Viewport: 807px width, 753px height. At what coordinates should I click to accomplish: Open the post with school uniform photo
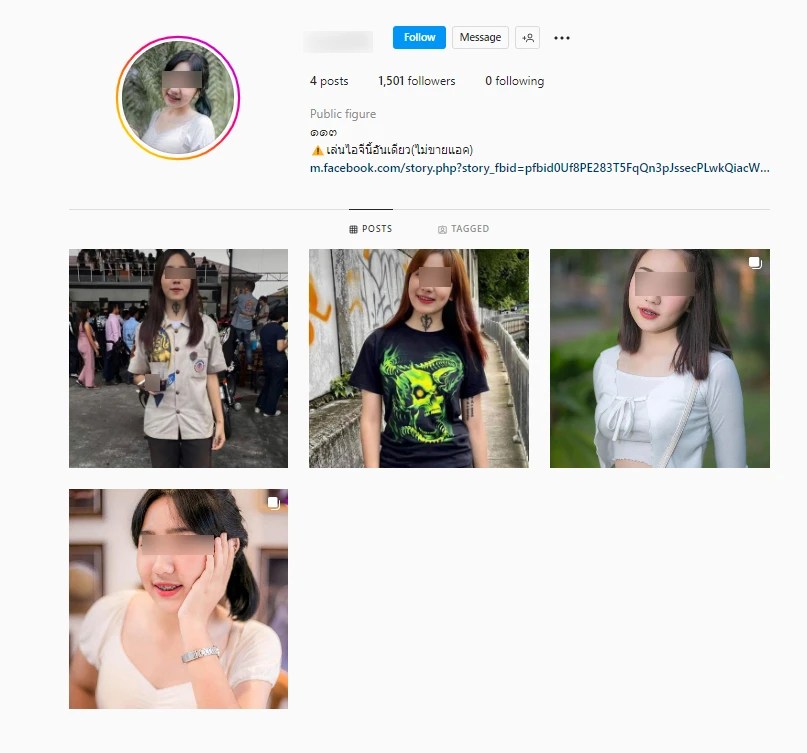178,358
